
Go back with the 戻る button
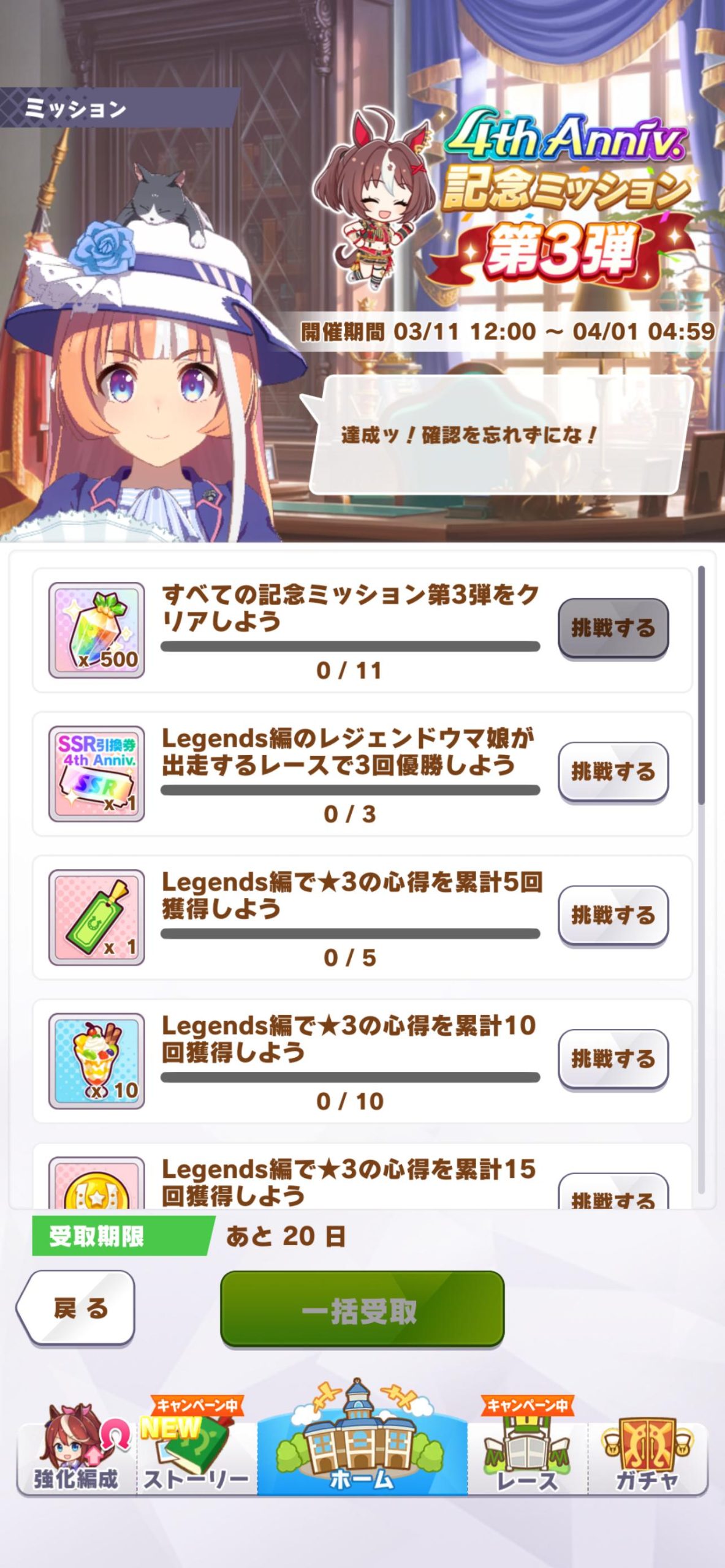point(76,1308)
